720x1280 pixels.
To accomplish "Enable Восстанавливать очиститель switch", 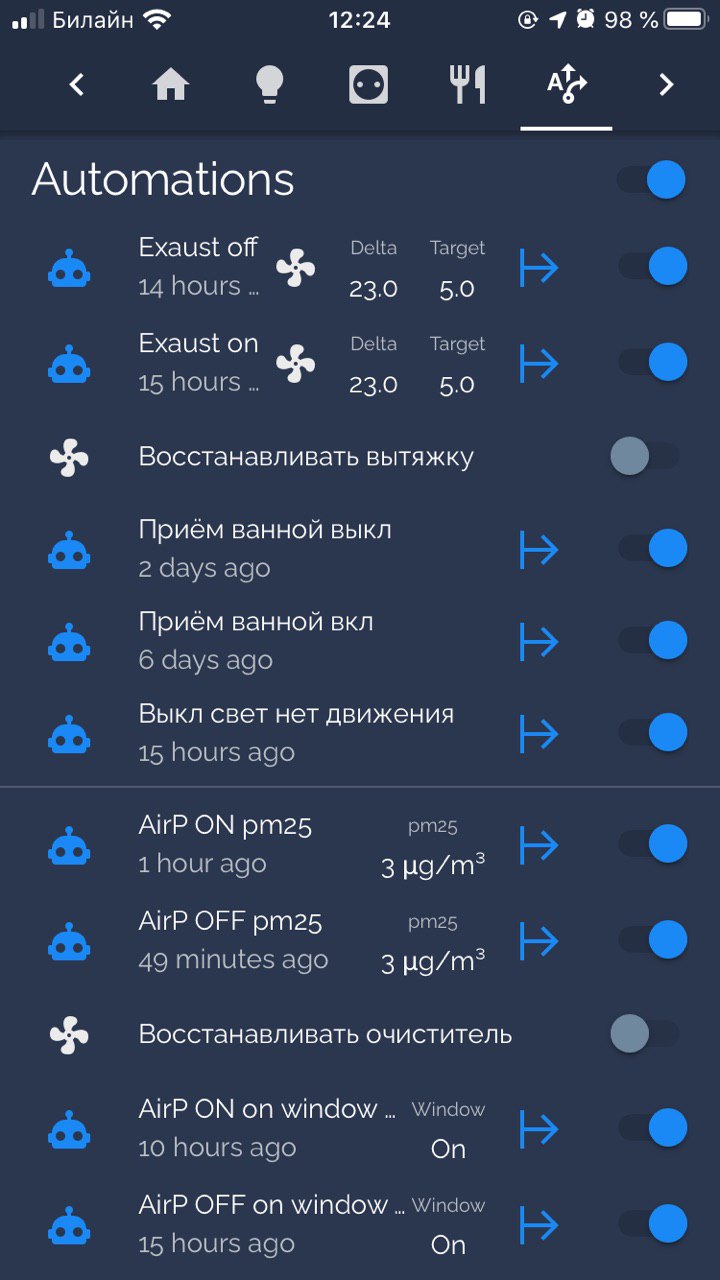I will (645, 1034).
